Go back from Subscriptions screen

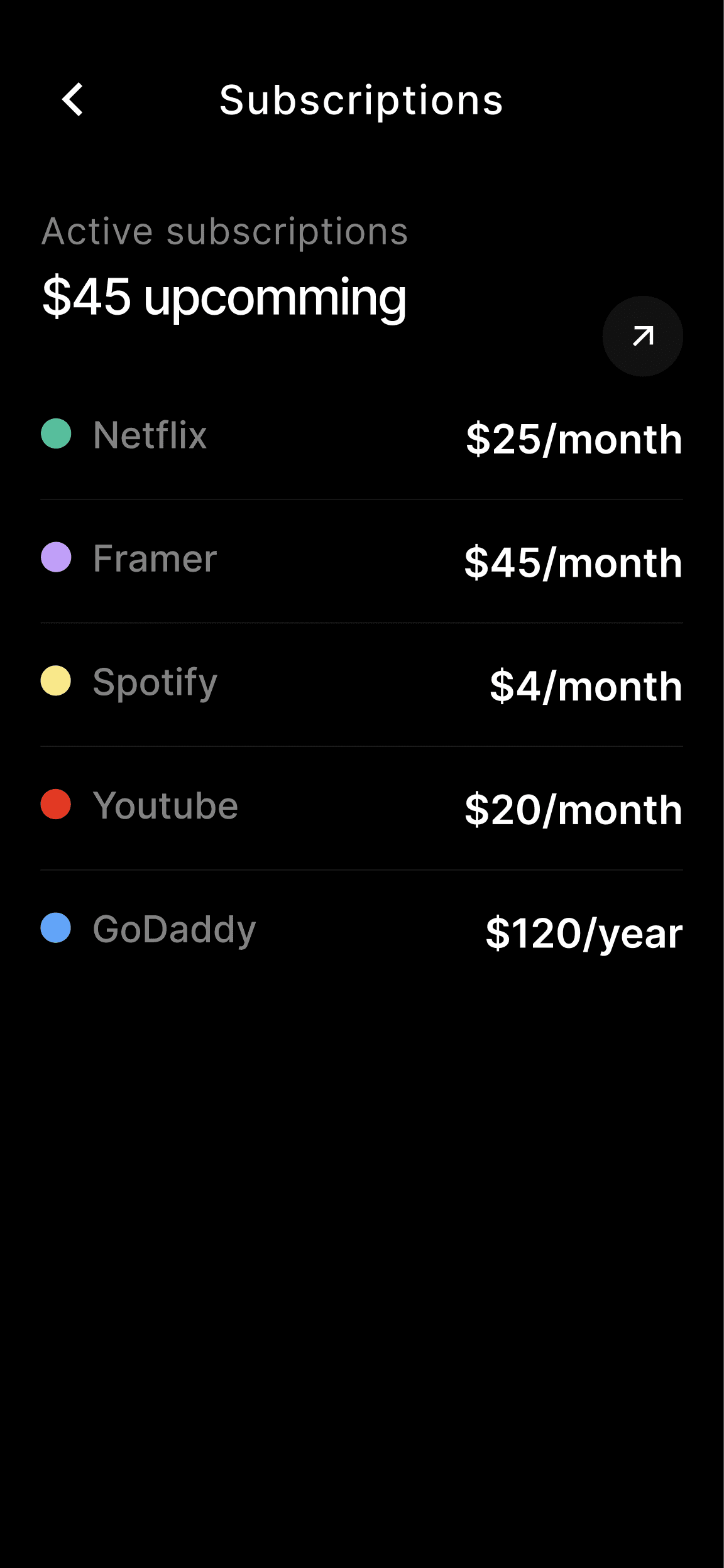(x=73, y=100)
